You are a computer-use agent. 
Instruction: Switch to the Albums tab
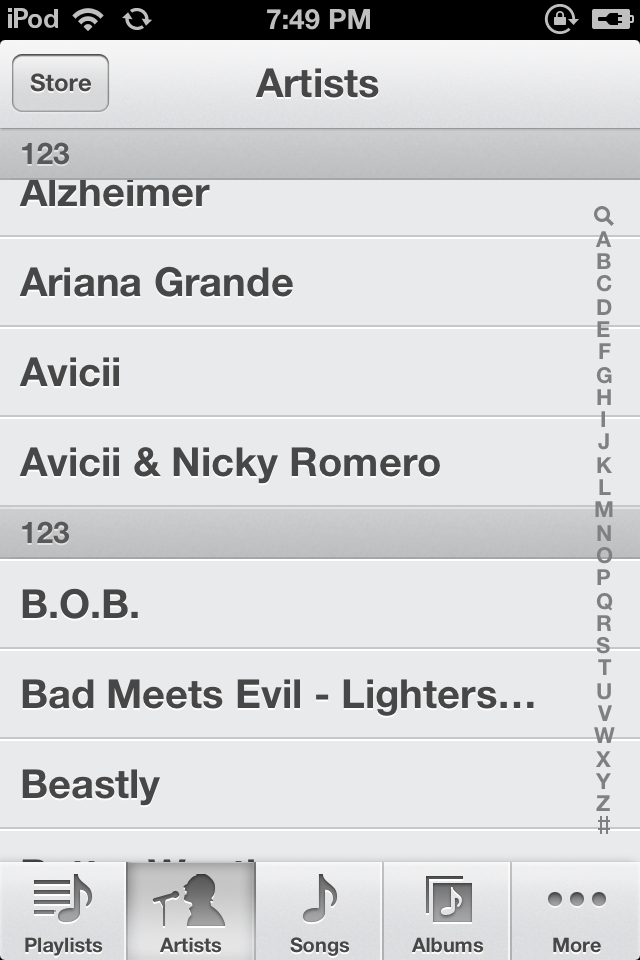(x=447, y=911)
